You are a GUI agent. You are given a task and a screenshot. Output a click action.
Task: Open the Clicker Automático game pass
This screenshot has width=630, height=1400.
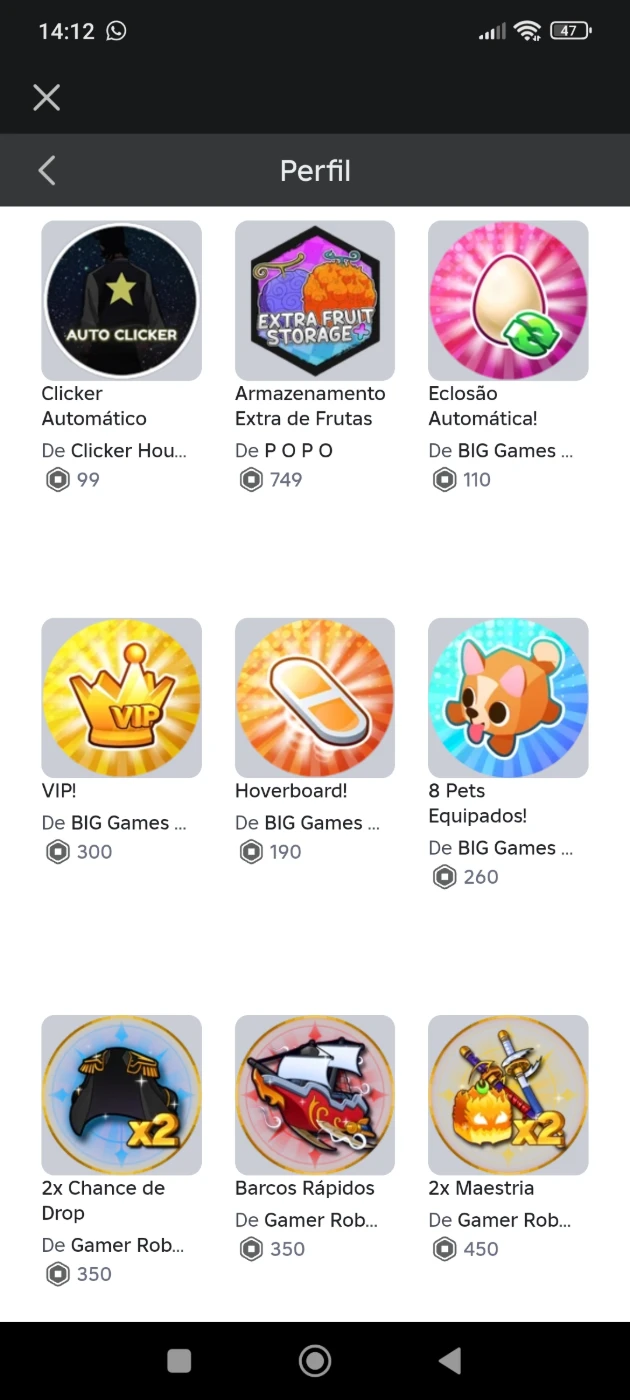[x=121, y=301]
